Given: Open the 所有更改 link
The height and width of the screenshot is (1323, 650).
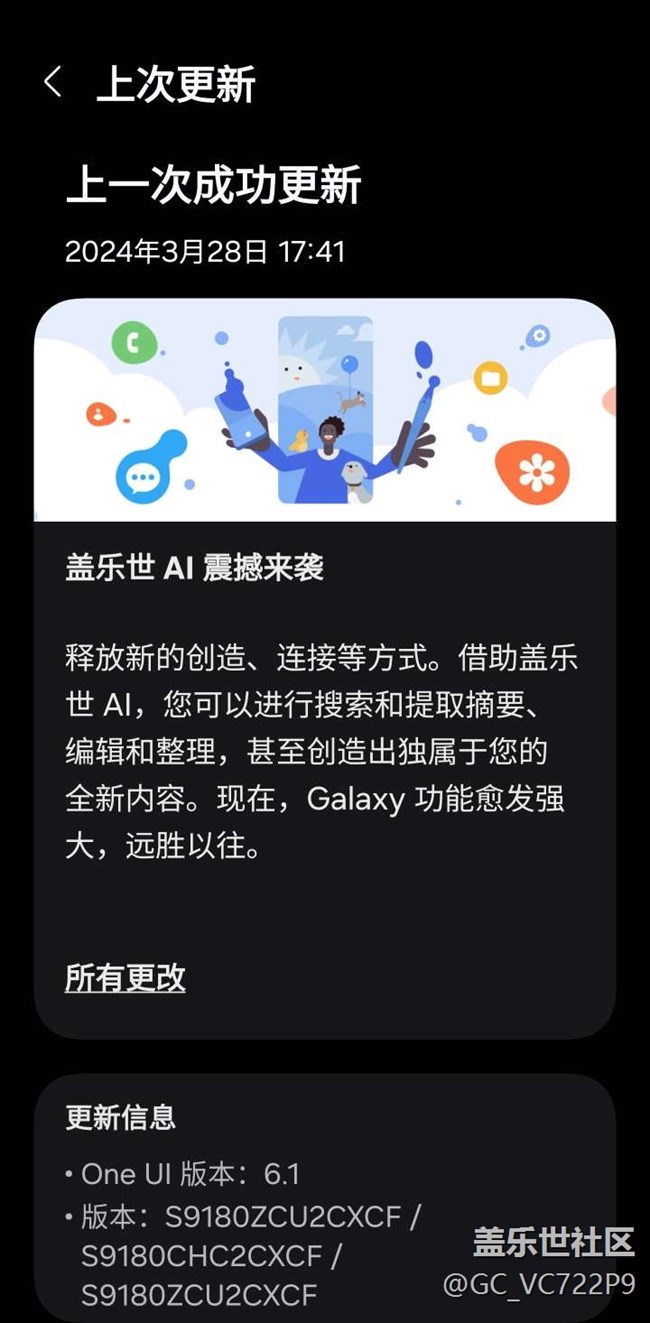Looking at the screenshot, I should 125,977.
